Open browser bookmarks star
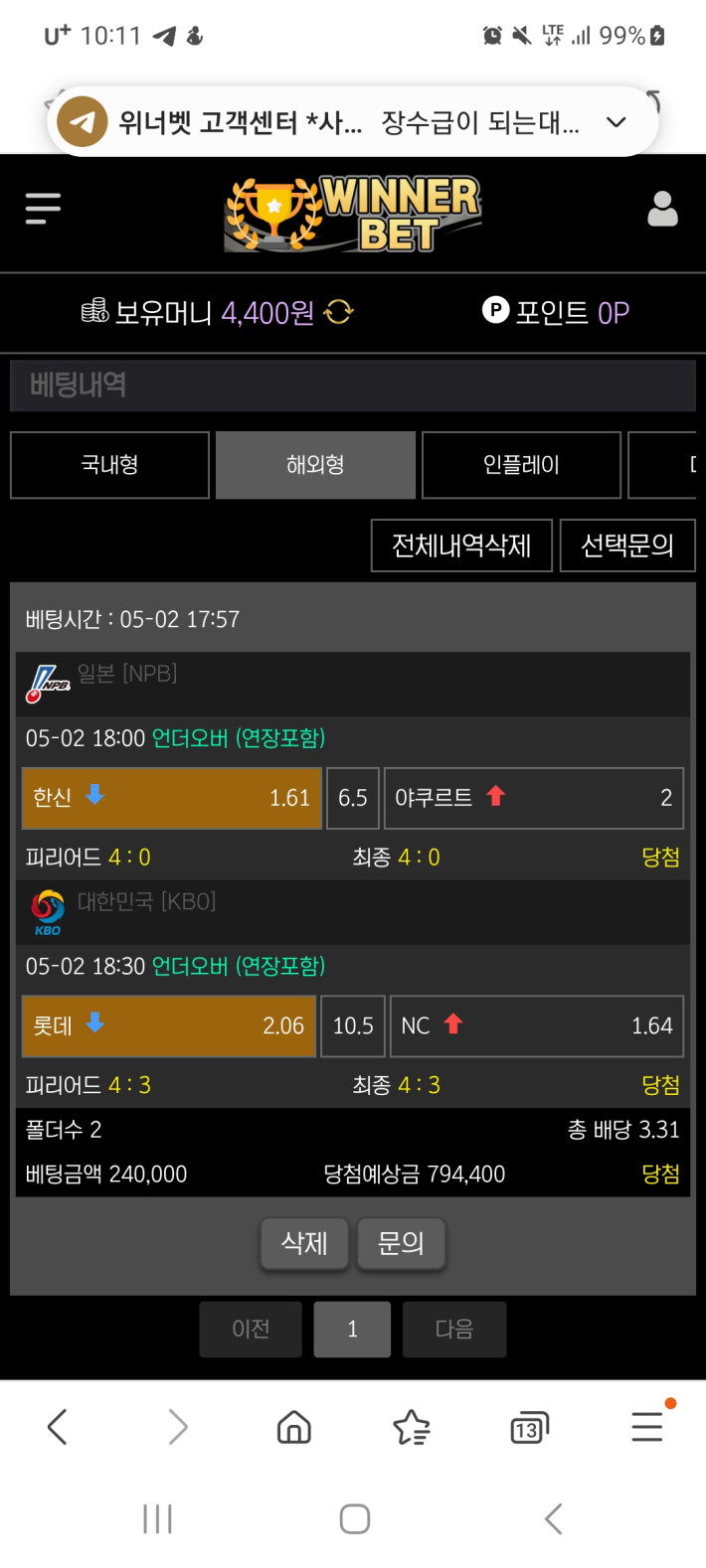 pos(411,1428)
